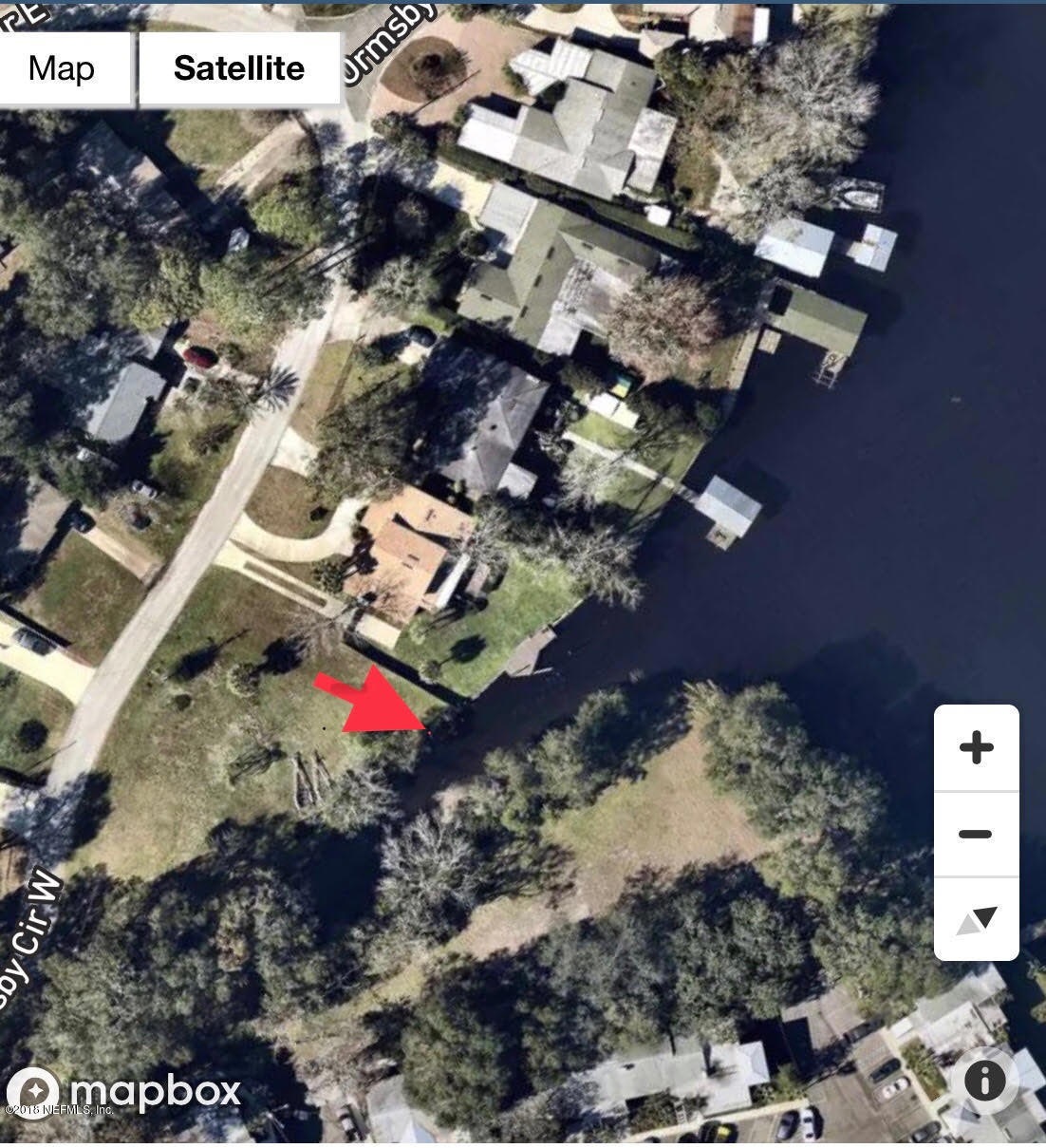Select the Map tab
Image resolution: width=1046 pixels, height=1148 pixels.
[x=61, y=66]
